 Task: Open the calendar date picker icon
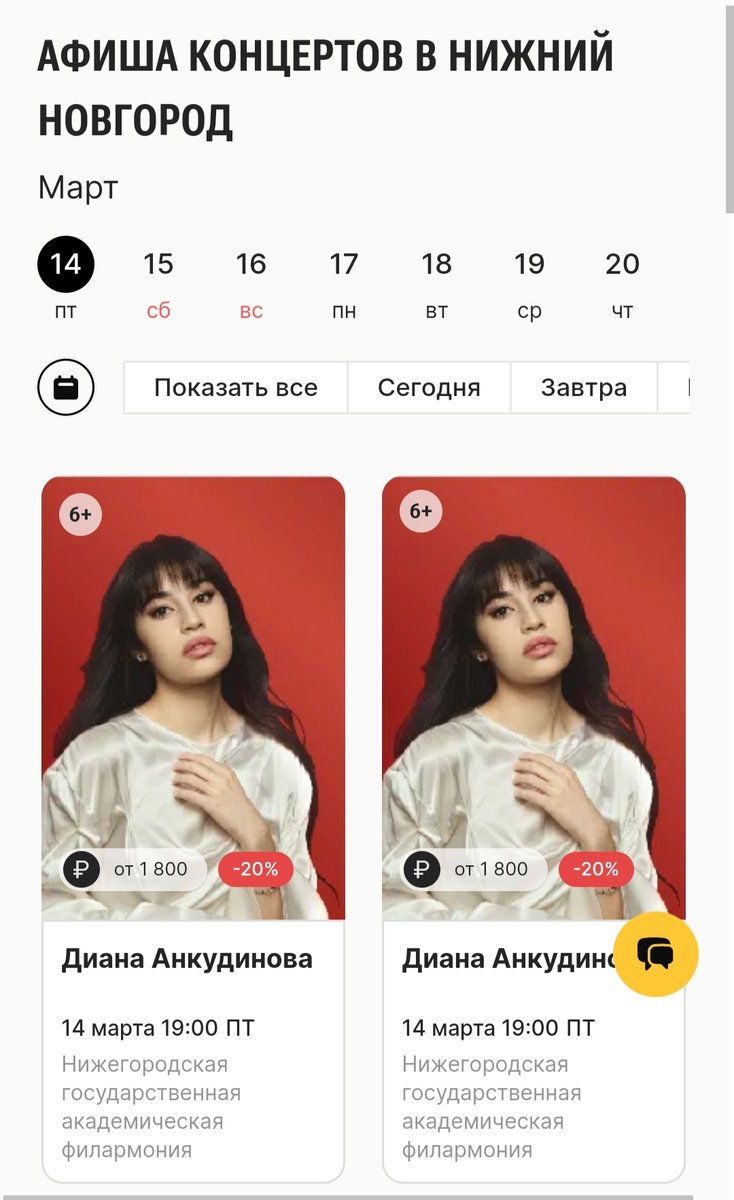[x=65, y=387]
